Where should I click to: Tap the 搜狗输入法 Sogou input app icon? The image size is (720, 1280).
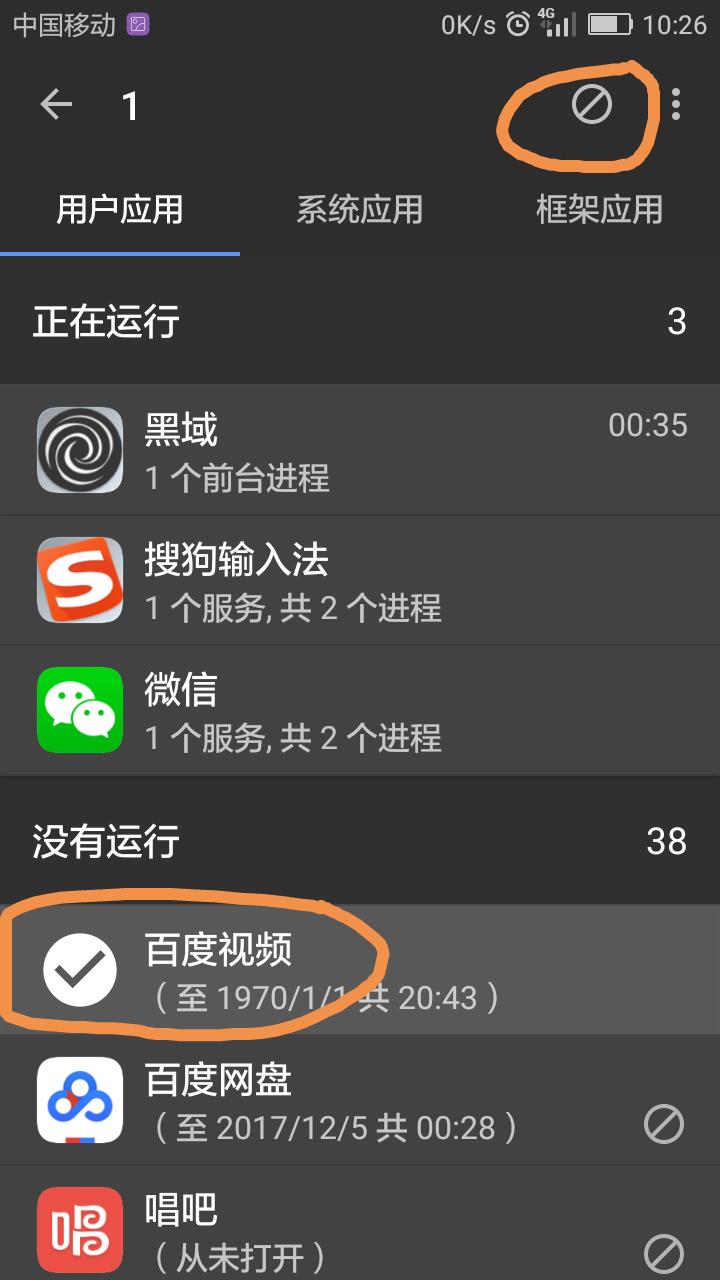coord(79,580)
